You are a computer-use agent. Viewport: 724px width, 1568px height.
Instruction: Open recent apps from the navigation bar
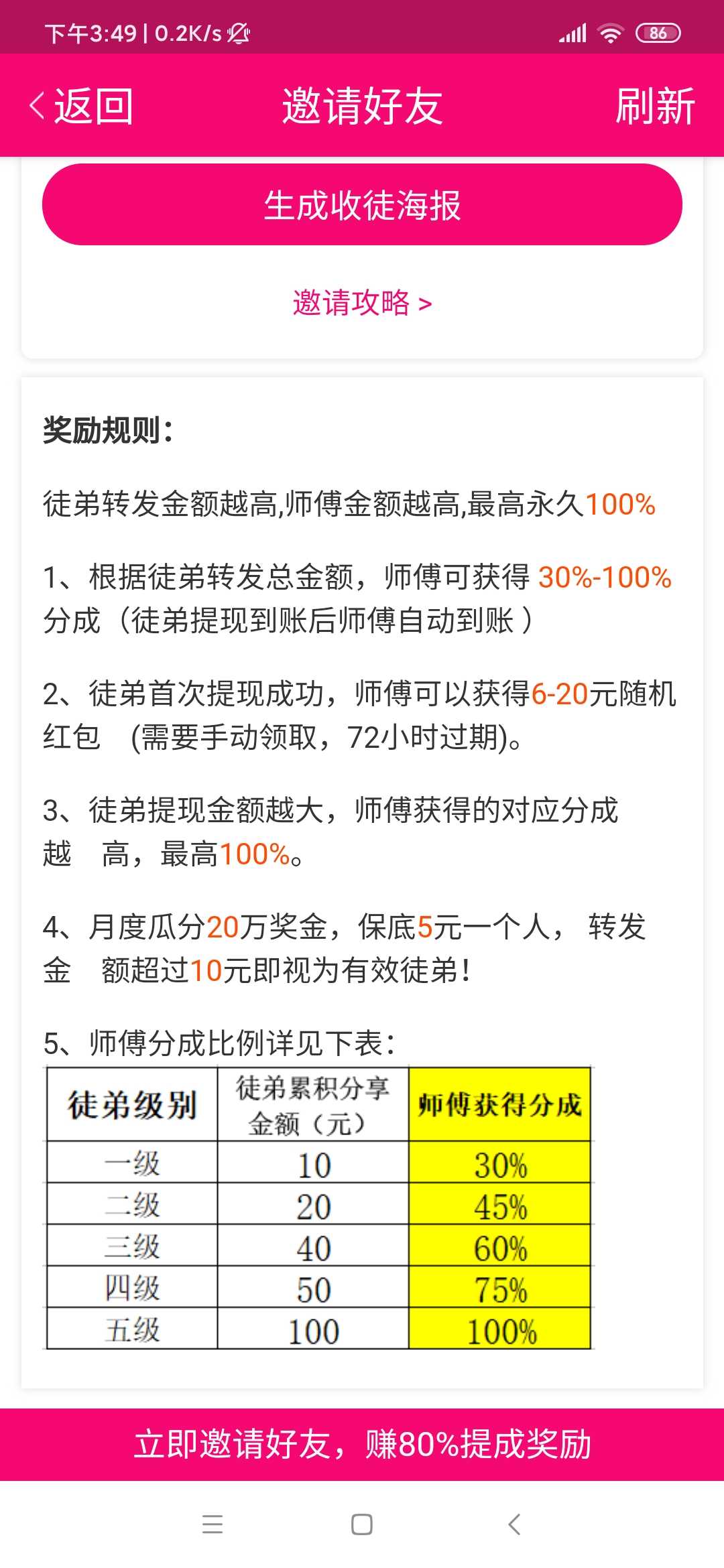(212, 1524)
